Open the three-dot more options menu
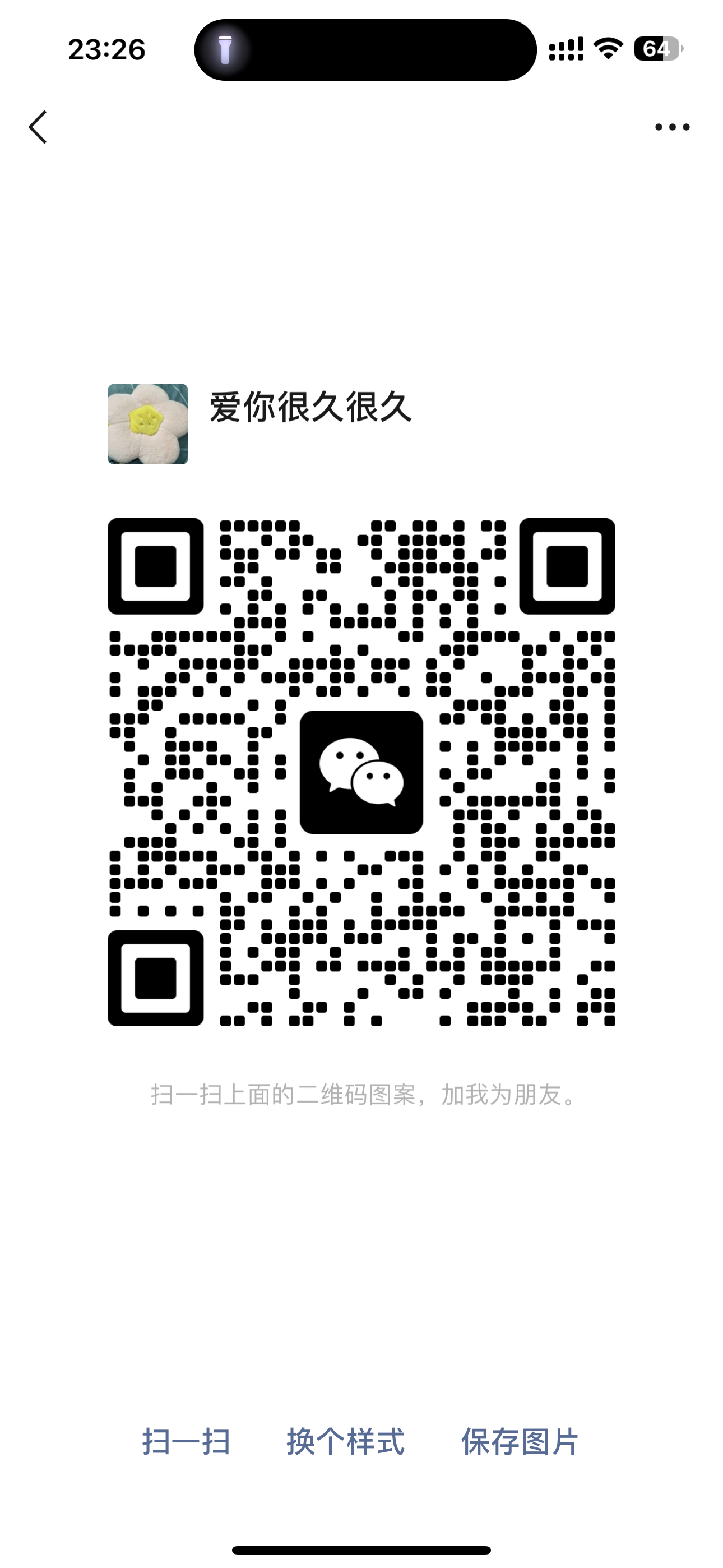723x1568 pixels. (672, 127)
